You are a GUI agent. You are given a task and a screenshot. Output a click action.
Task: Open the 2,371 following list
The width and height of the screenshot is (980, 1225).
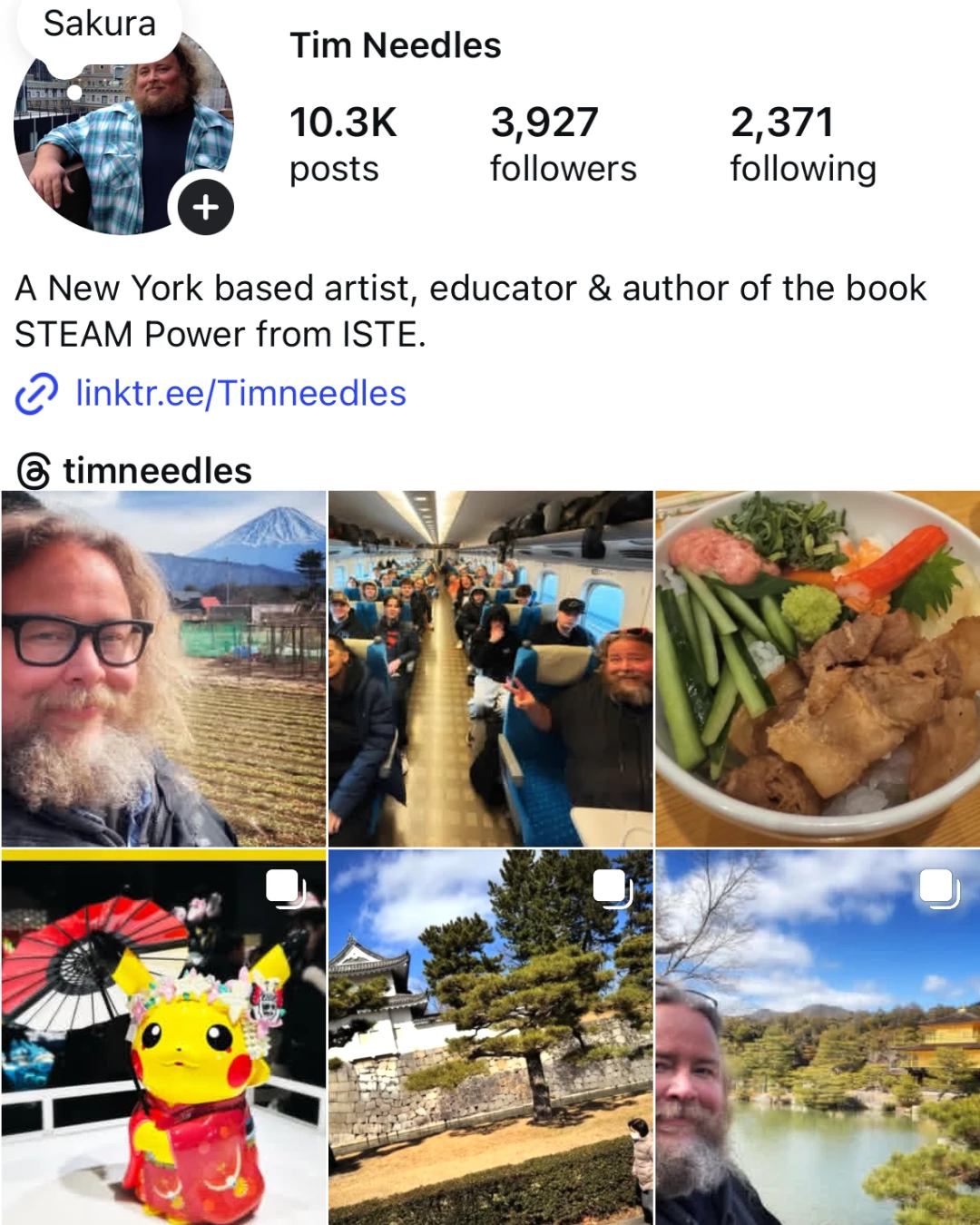[803, 145]
